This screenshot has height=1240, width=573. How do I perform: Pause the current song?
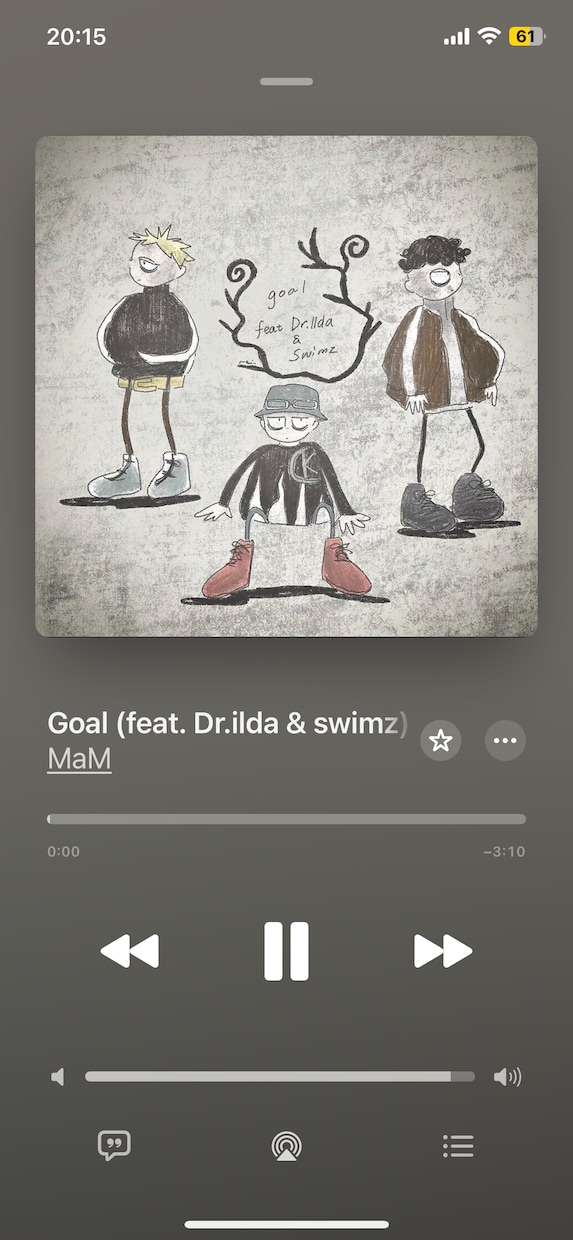point(286,951)
